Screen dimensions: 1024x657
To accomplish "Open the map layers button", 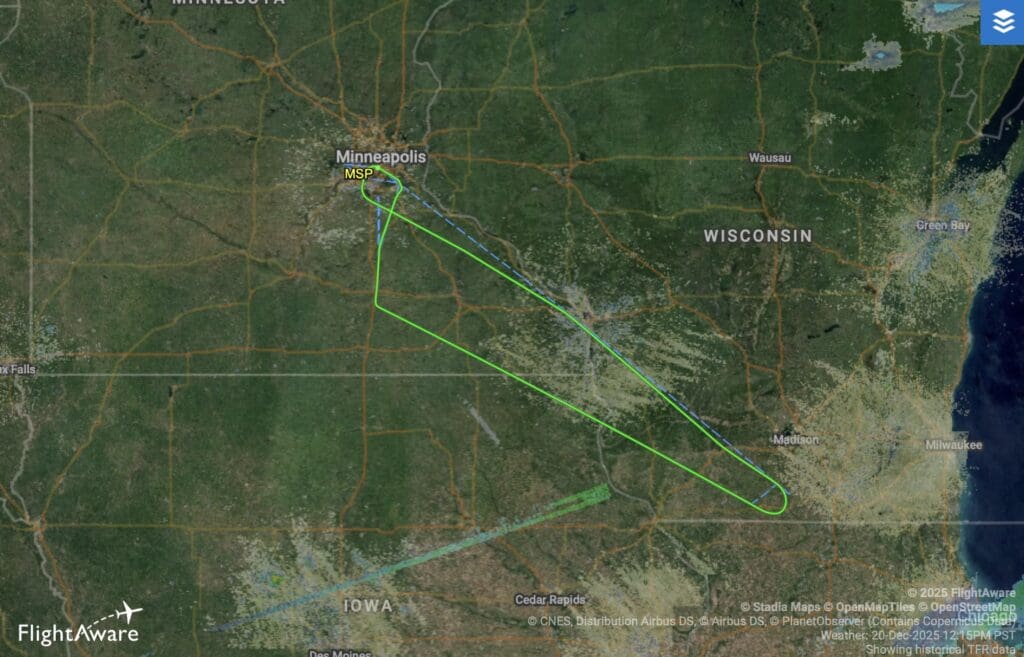I will click(1002, 22).
